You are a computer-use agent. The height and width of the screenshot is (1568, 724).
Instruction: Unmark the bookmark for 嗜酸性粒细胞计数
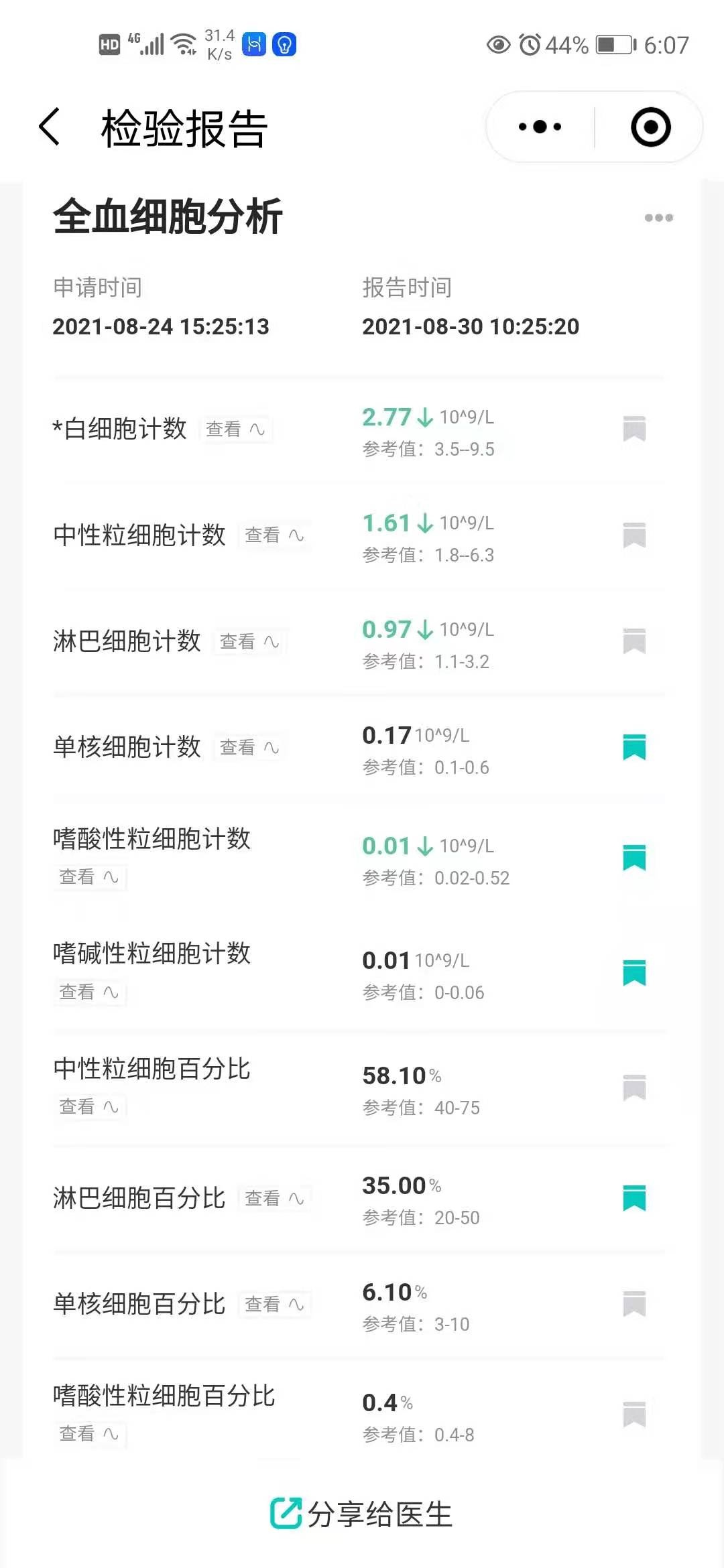coord(634,858)
